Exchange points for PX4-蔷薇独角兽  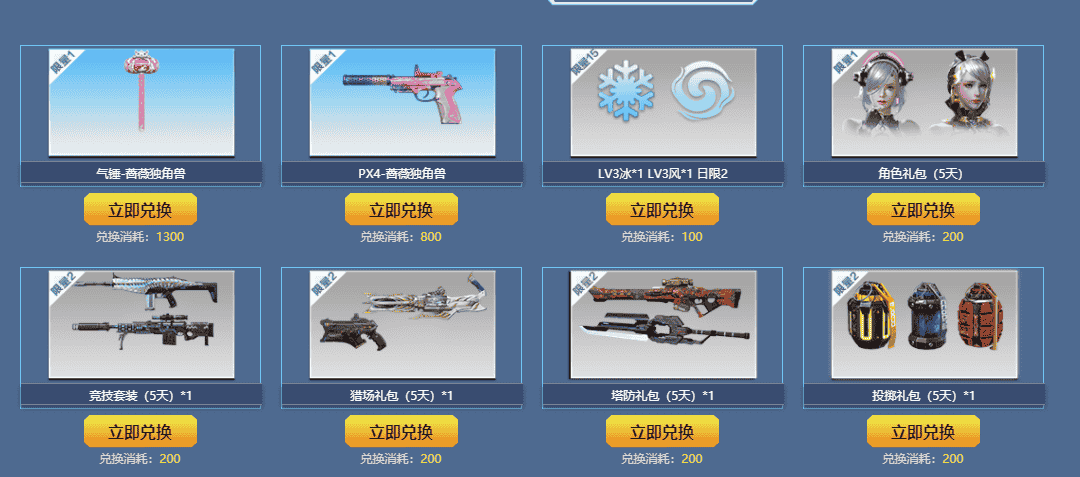401,210
